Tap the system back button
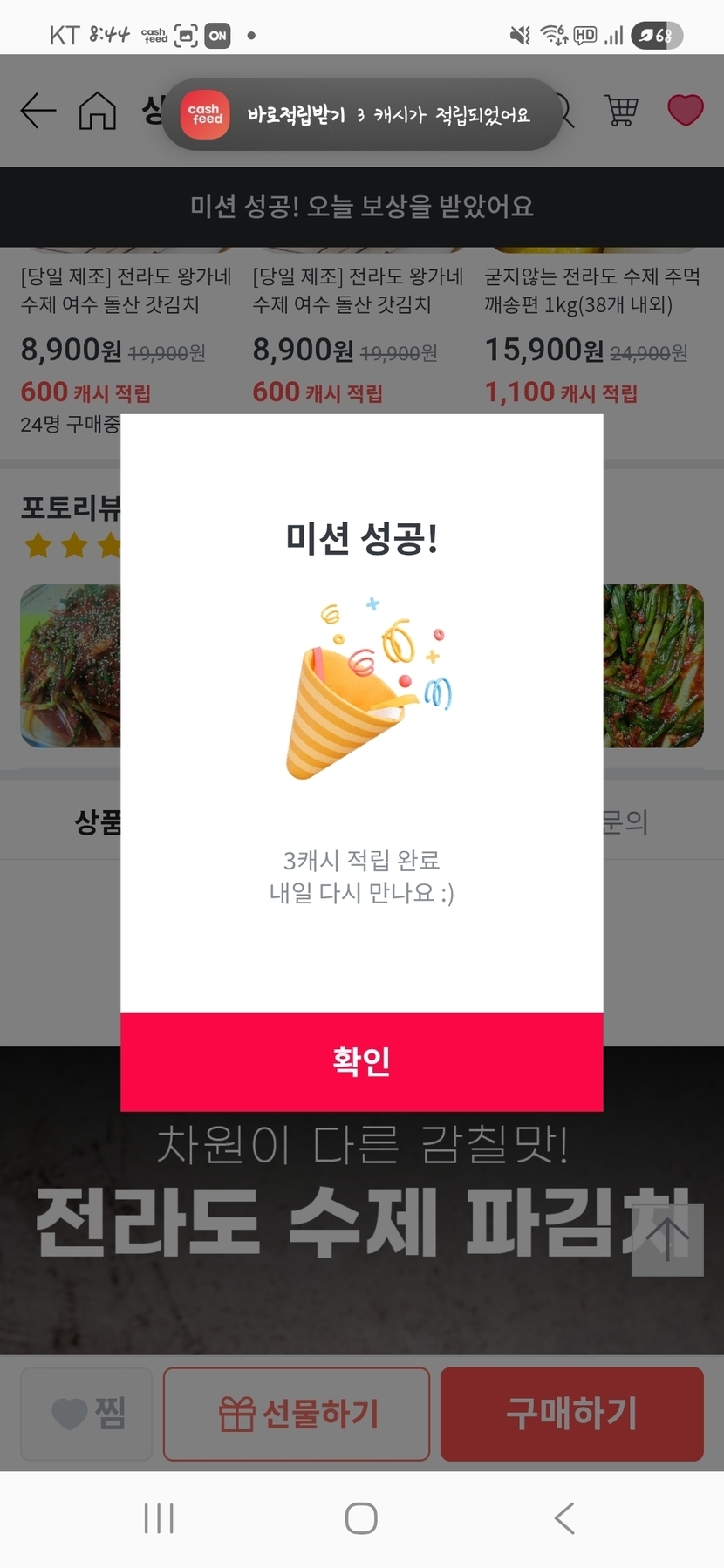Viewport: 724px width, 1568px height. [564, 1518]
